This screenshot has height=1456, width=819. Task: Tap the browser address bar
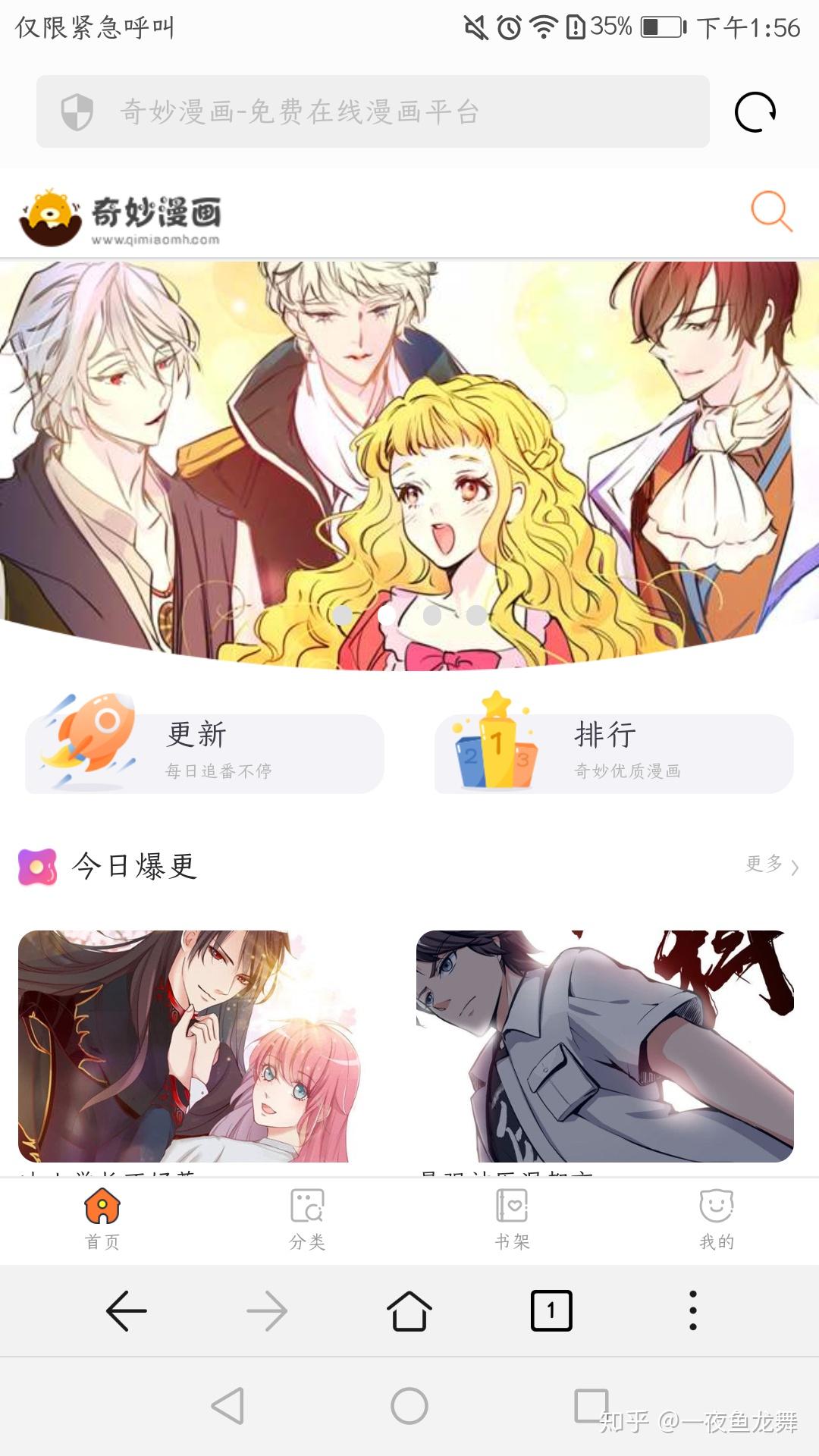tap(372, 111)
